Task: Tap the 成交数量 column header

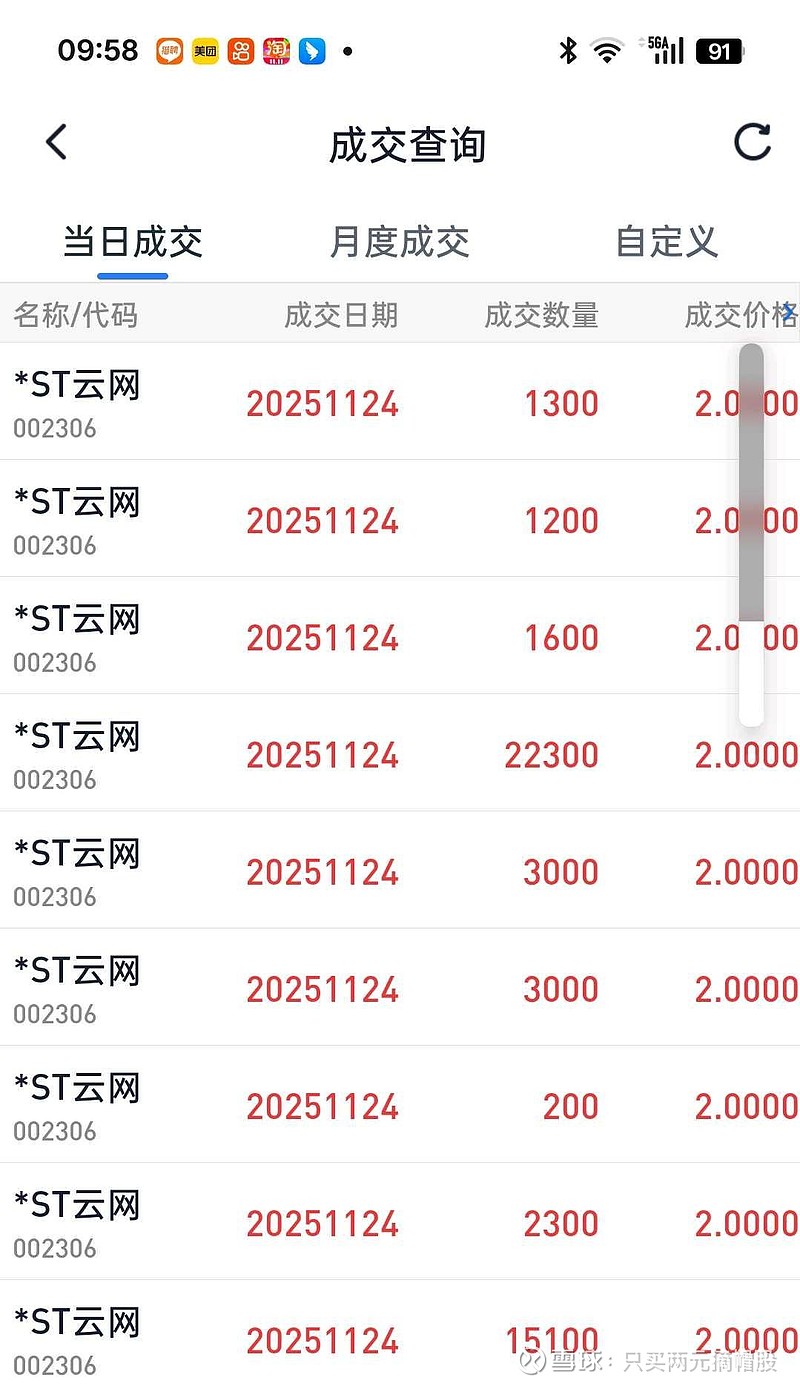Action: (541, 314)
